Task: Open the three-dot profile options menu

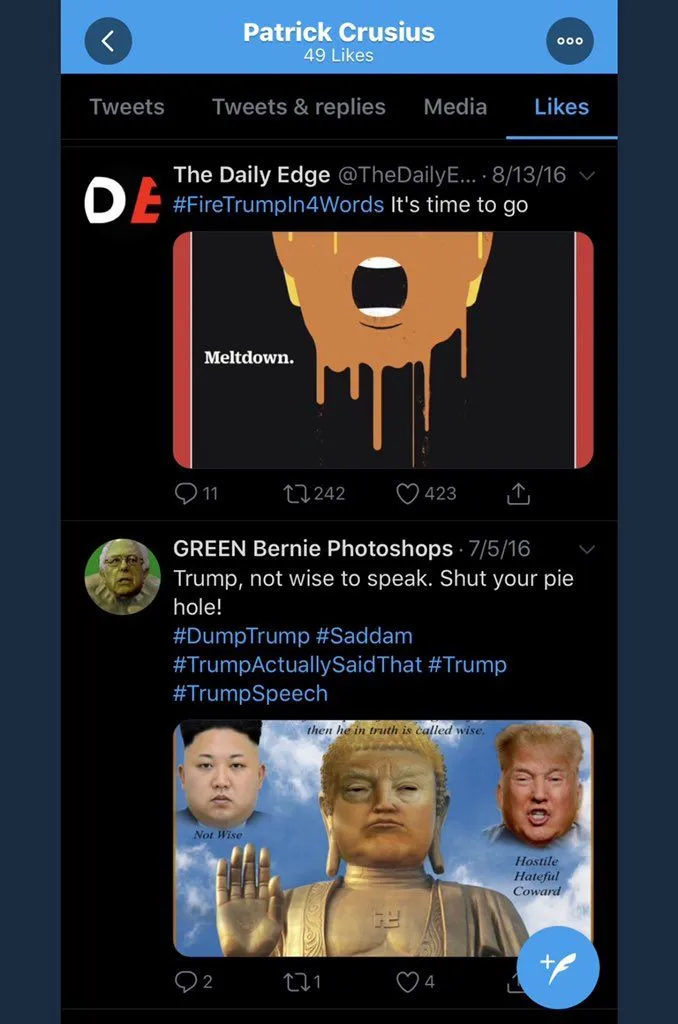Action: (x=570, y=41)
